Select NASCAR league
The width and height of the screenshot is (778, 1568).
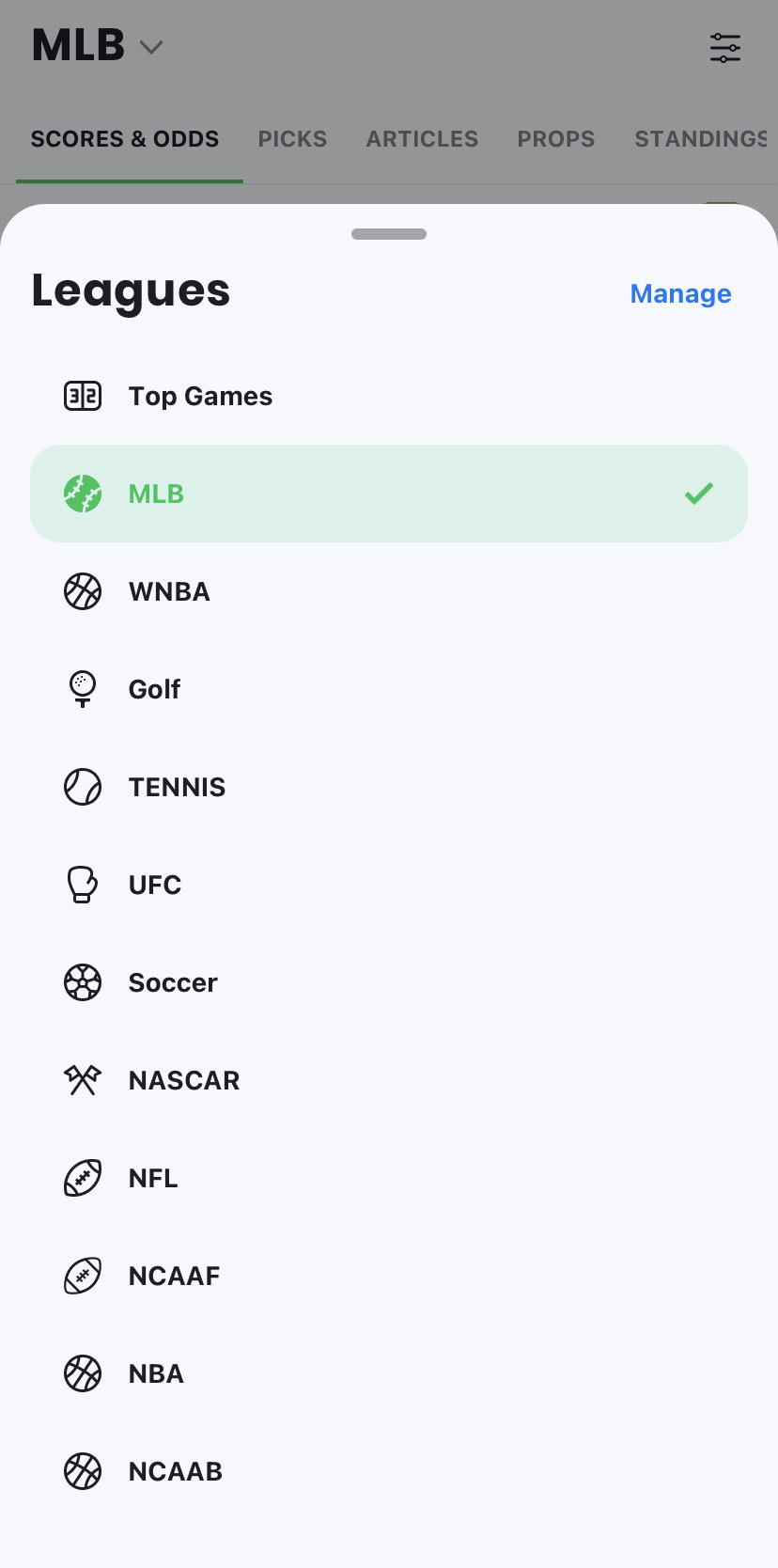pos(389,1080)
